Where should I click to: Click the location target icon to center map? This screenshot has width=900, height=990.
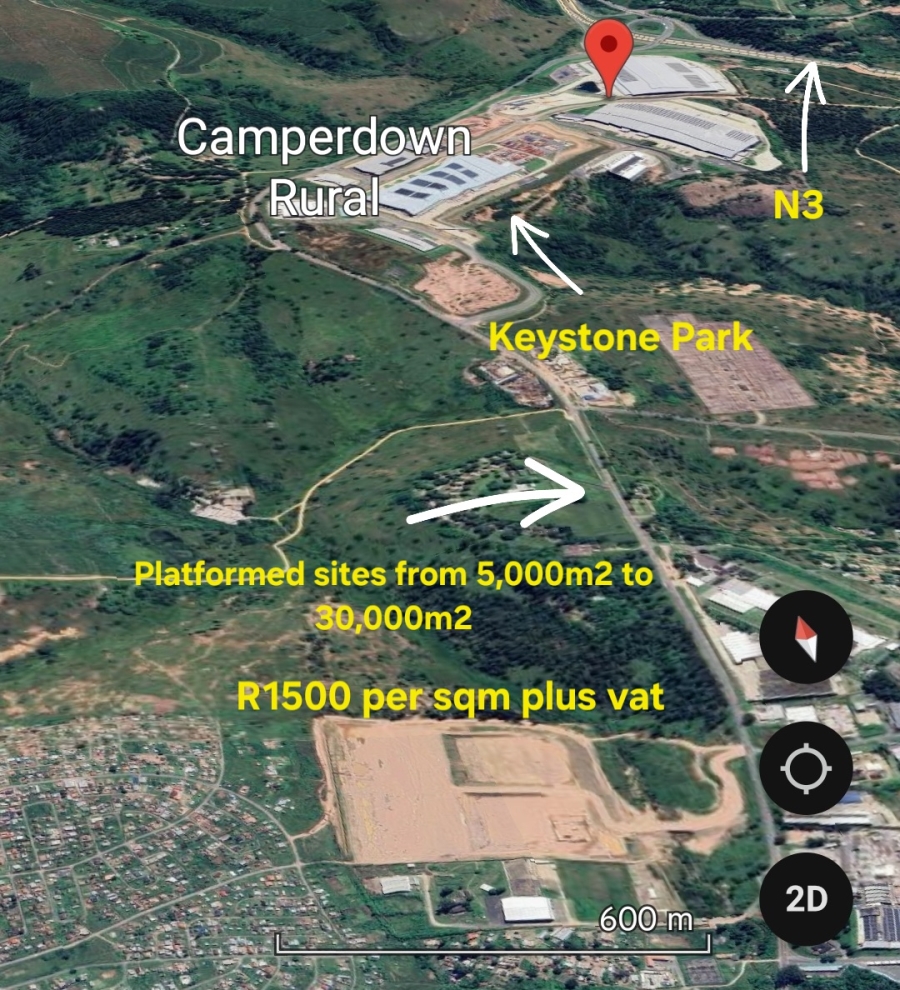click(x=805, y=767)
